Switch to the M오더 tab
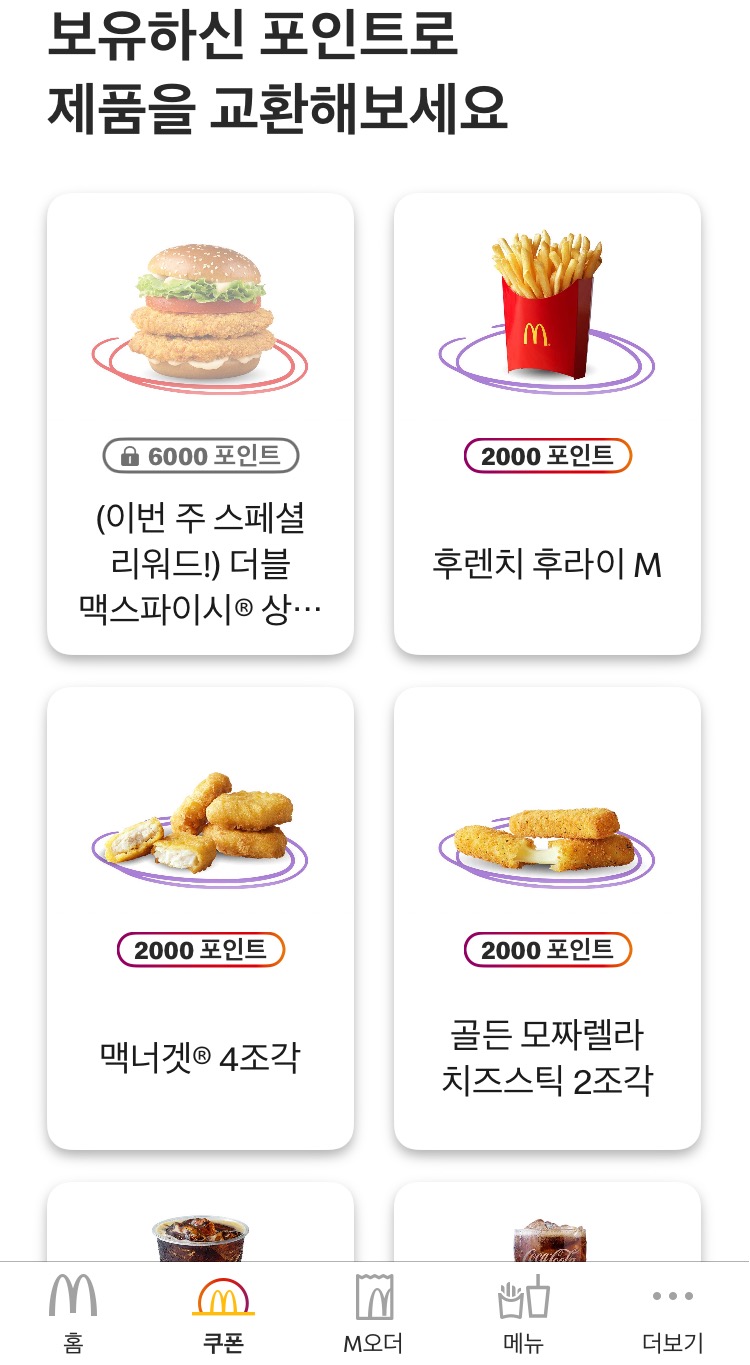 (x=374, y=1313)
